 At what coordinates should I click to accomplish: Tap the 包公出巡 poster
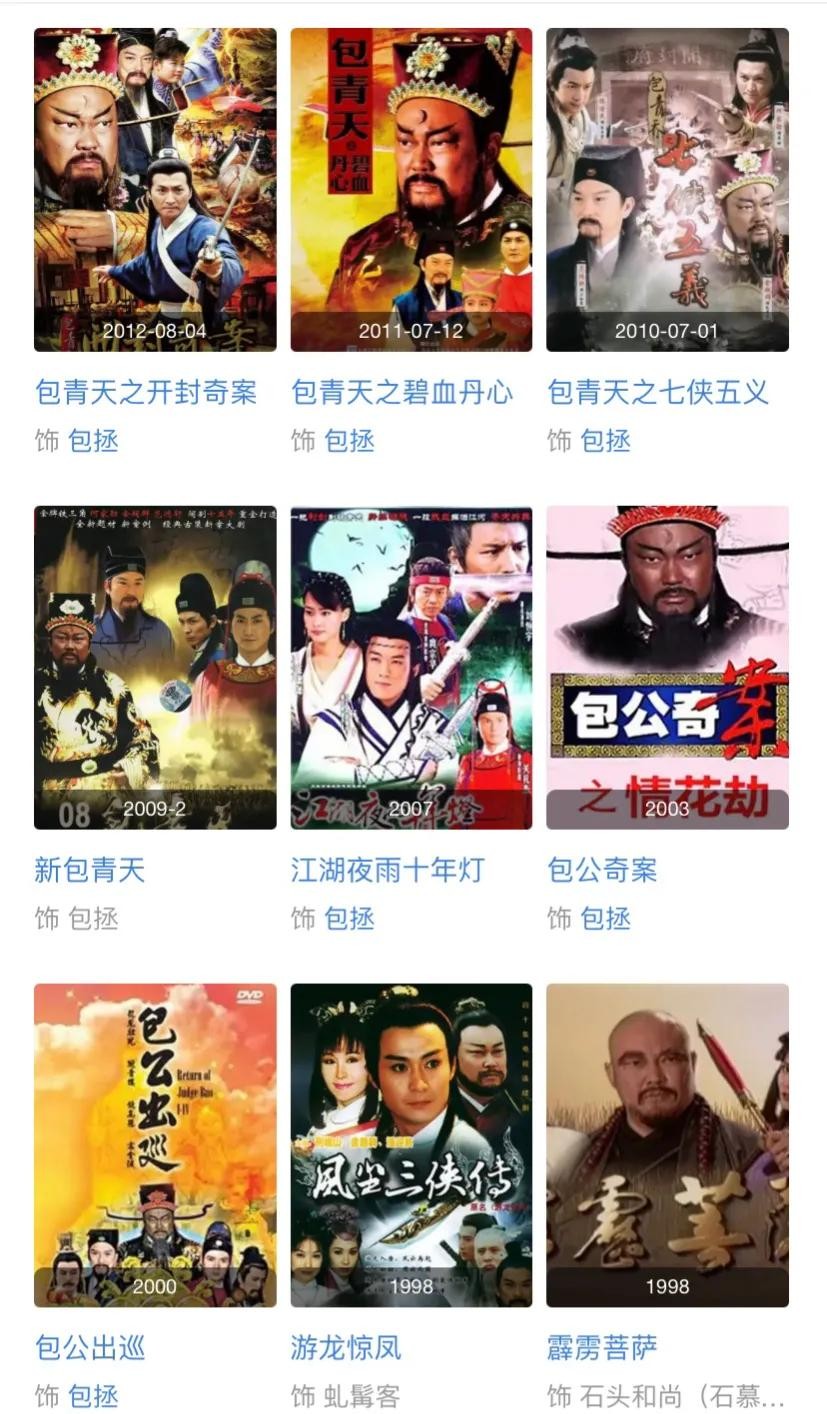(x=155, y=1145)
